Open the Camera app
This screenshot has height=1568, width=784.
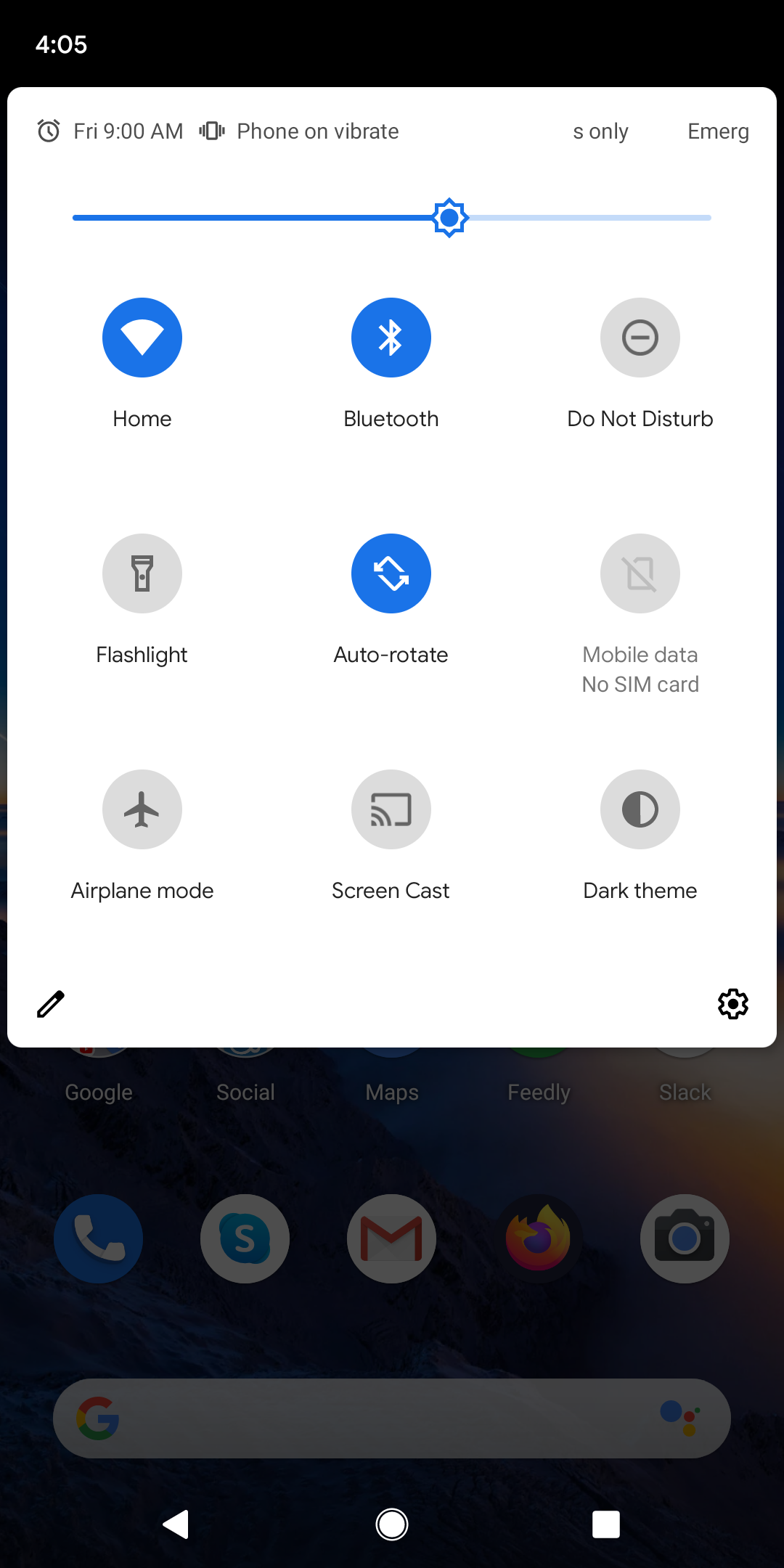tap(685, 1238)
